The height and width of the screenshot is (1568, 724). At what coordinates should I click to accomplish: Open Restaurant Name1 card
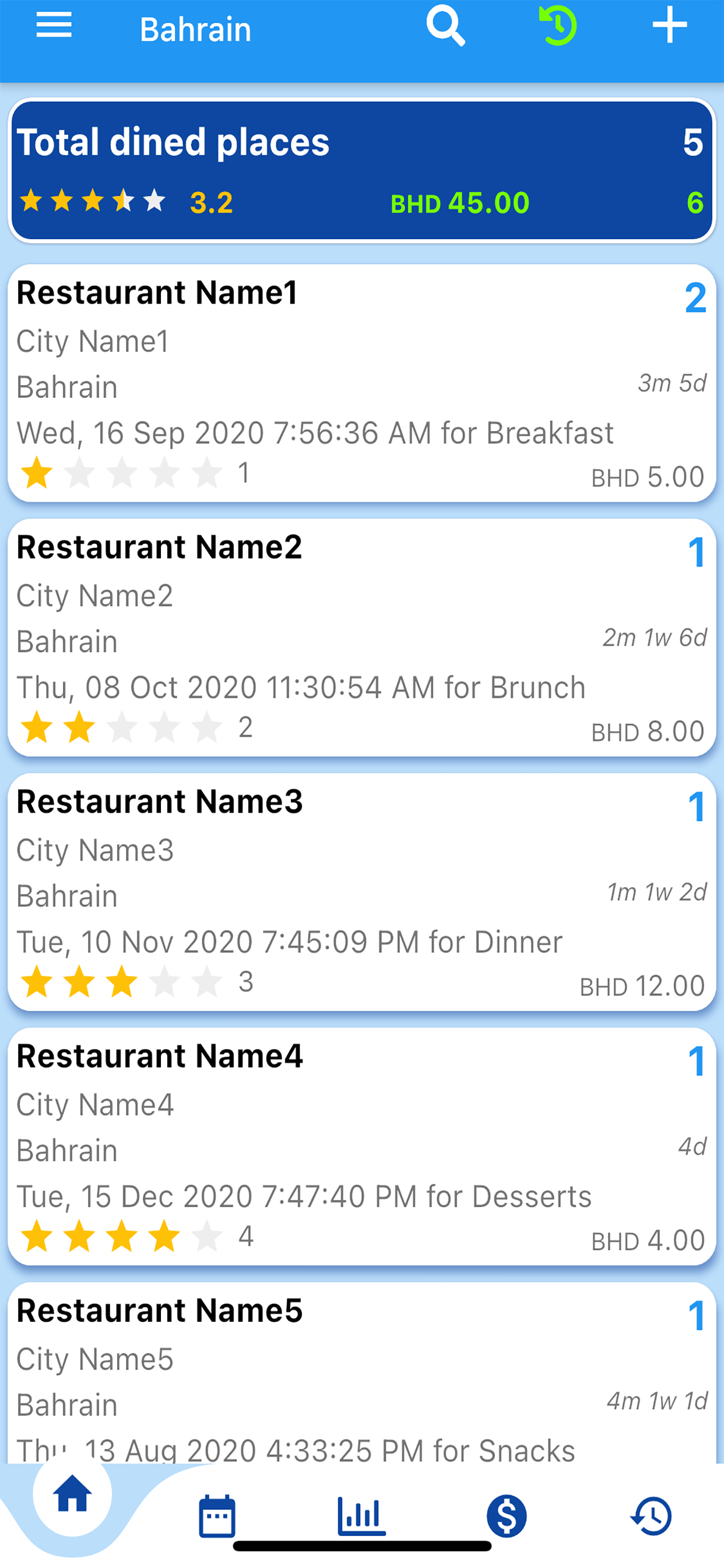(362, 383)
